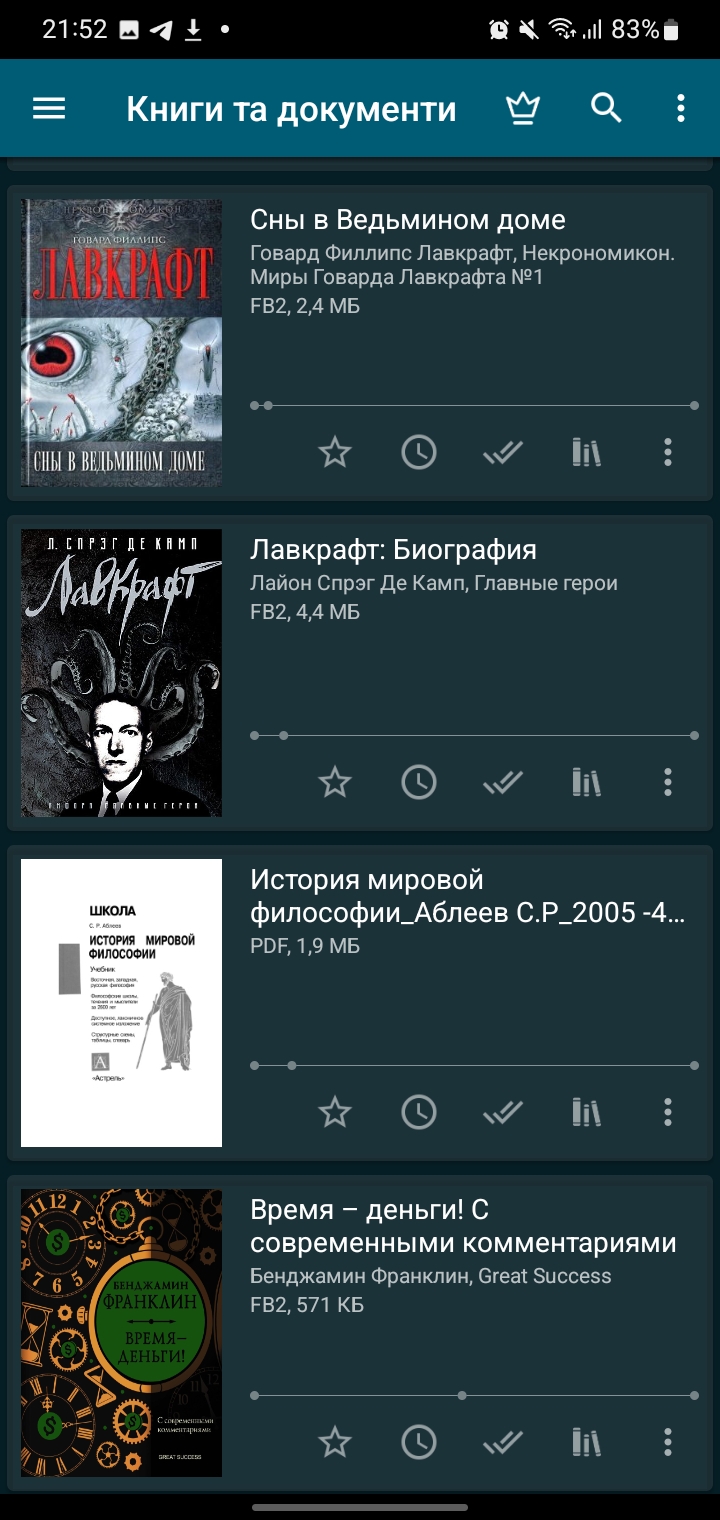
Task: Open the navigation drawer menu
Action: 49,108
